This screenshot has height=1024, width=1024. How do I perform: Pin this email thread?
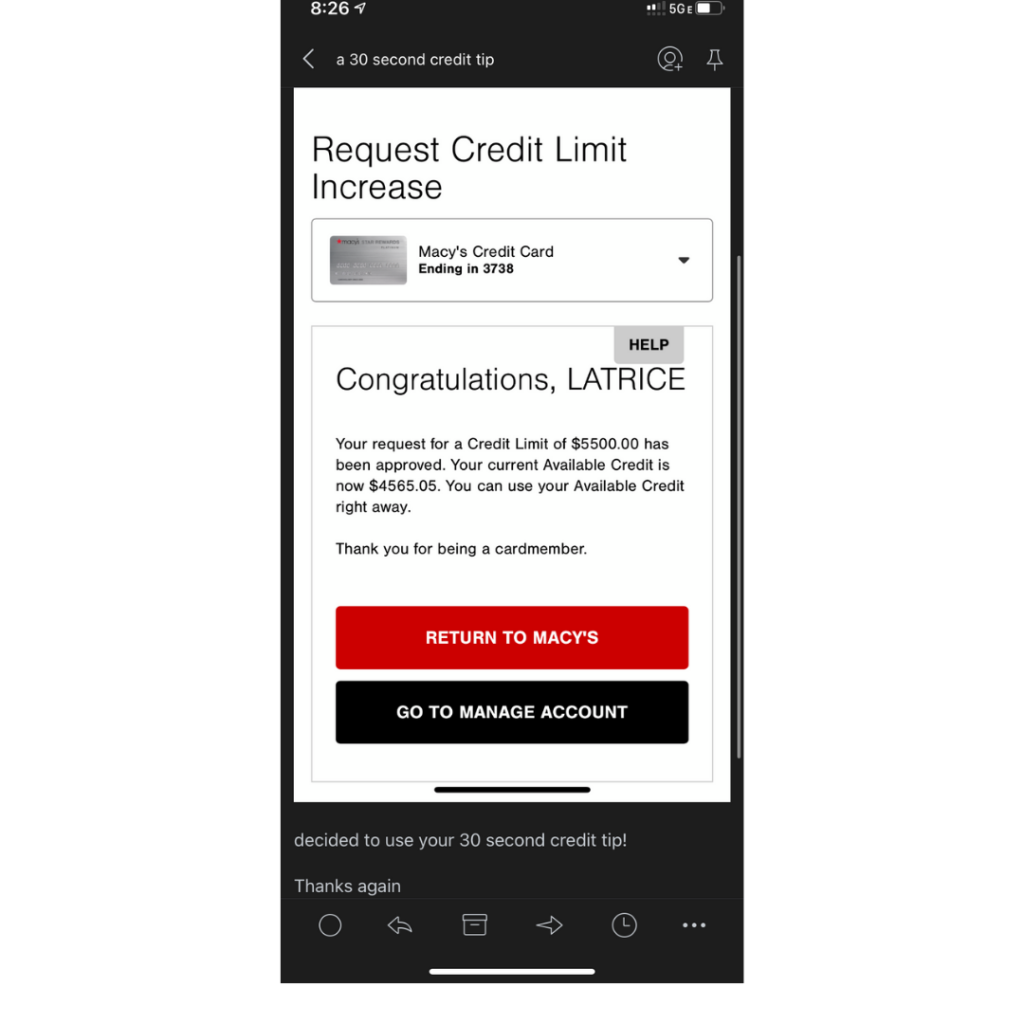click(x=714, y=59)
